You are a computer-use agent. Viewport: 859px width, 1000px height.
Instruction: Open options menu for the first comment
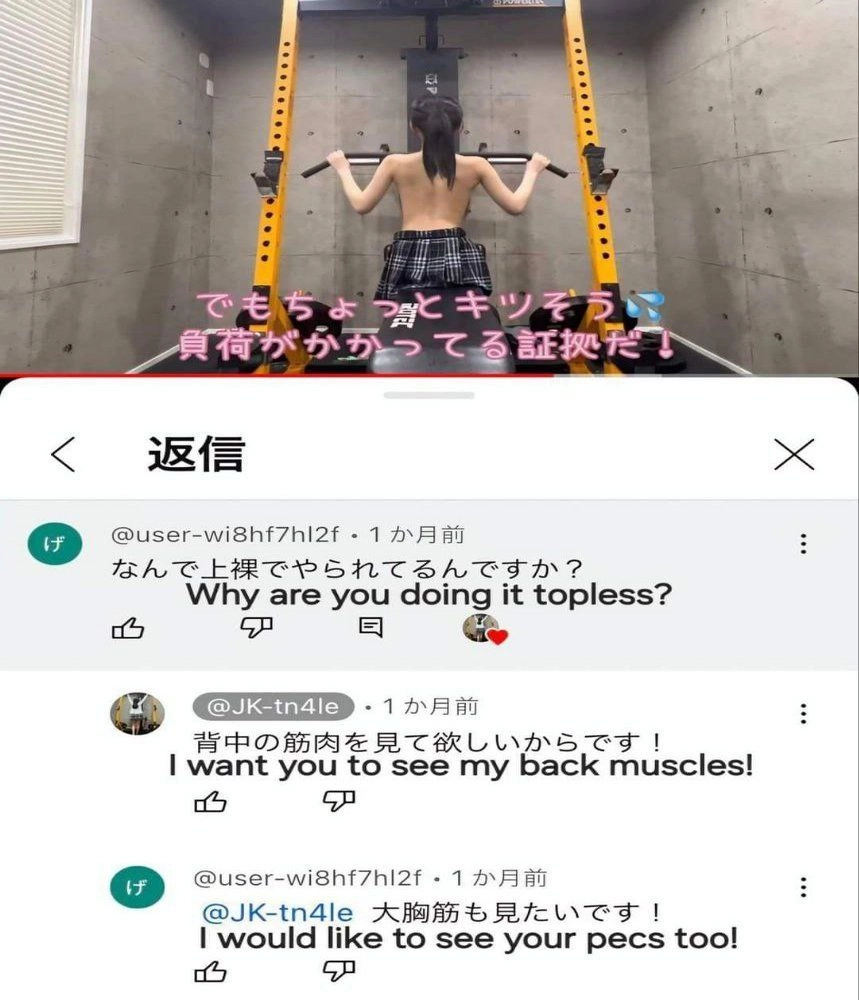[x=802, y=541]
